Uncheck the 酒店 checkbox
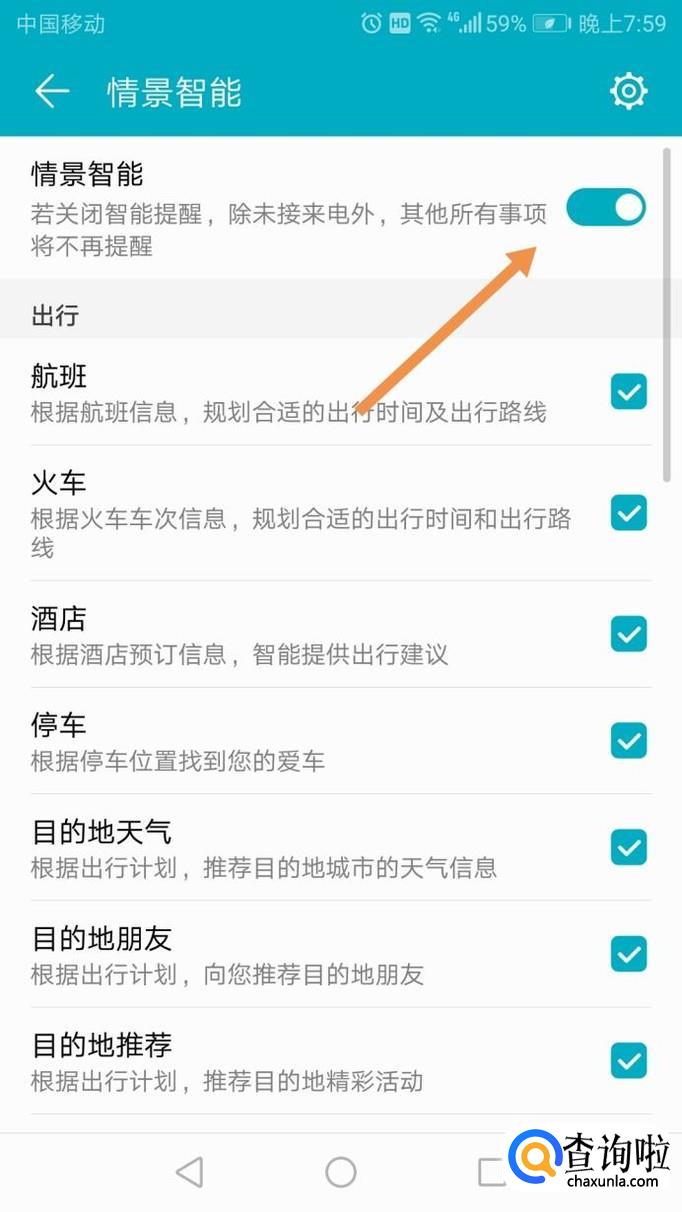 click(629, 634)
